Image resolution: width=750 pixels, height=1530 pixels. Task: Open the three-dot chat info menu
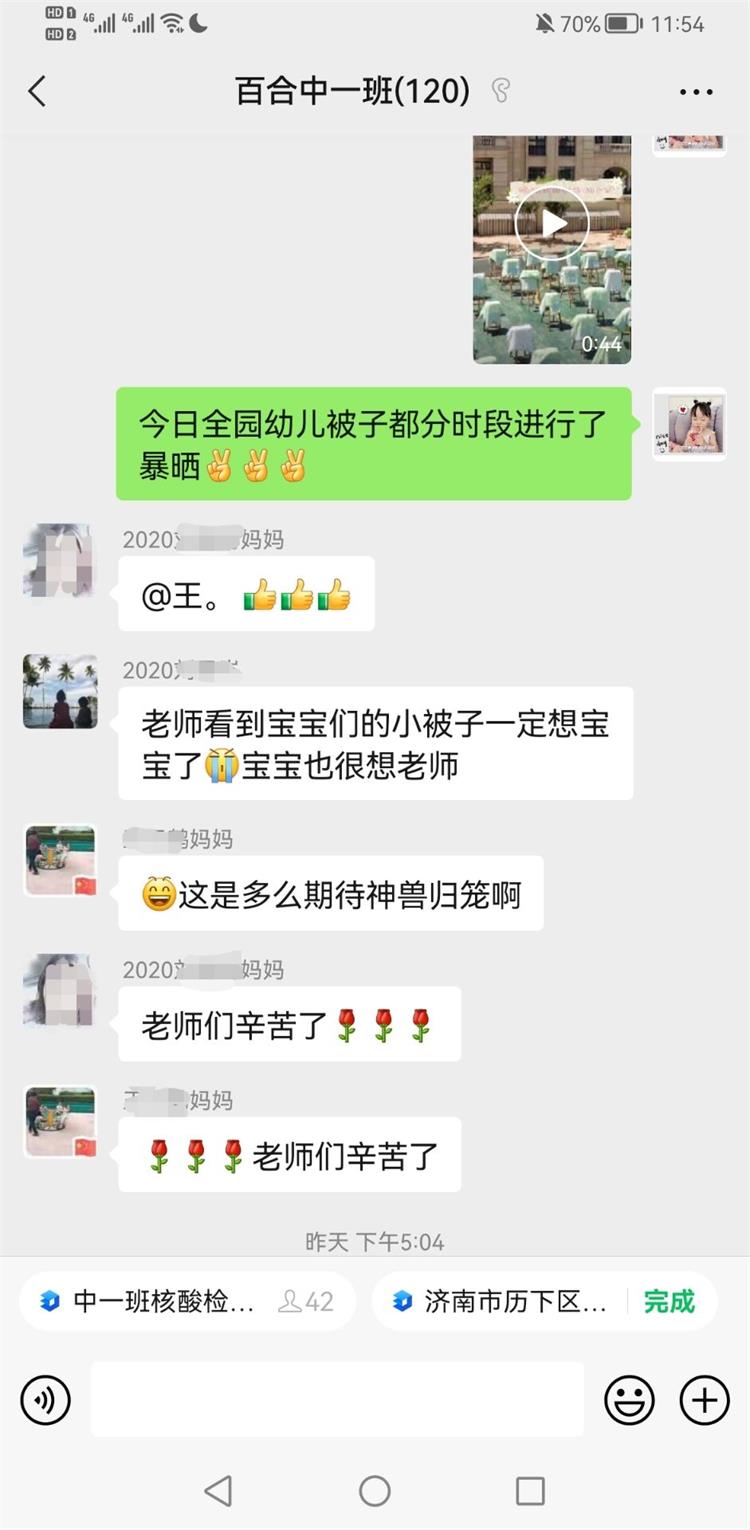click(x=696, y=92)
